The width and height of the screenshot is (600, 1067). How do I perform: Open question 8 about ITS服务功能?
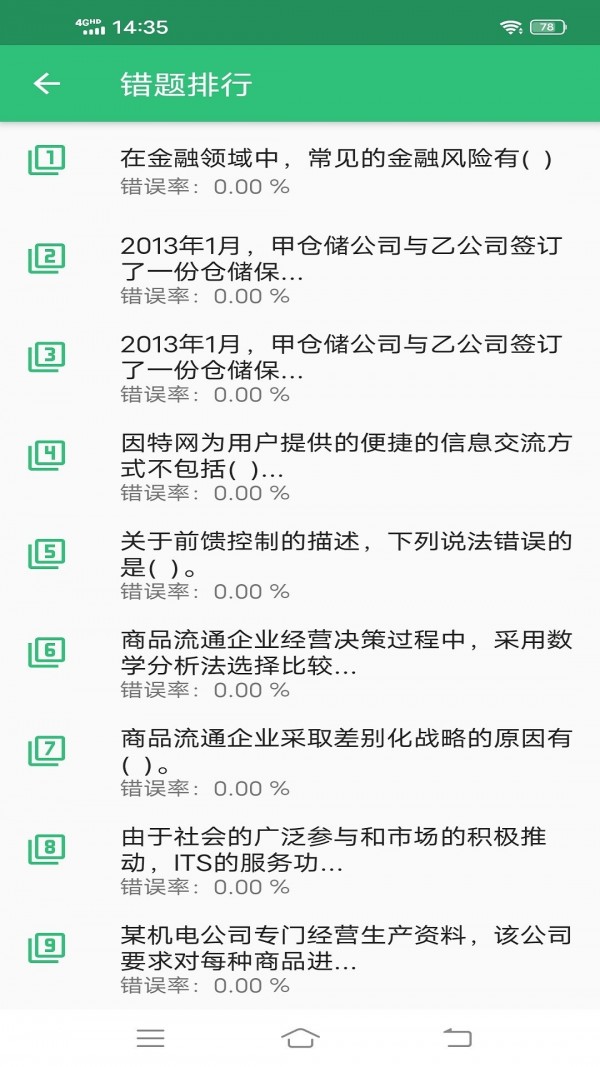click(x=300, y=860)
